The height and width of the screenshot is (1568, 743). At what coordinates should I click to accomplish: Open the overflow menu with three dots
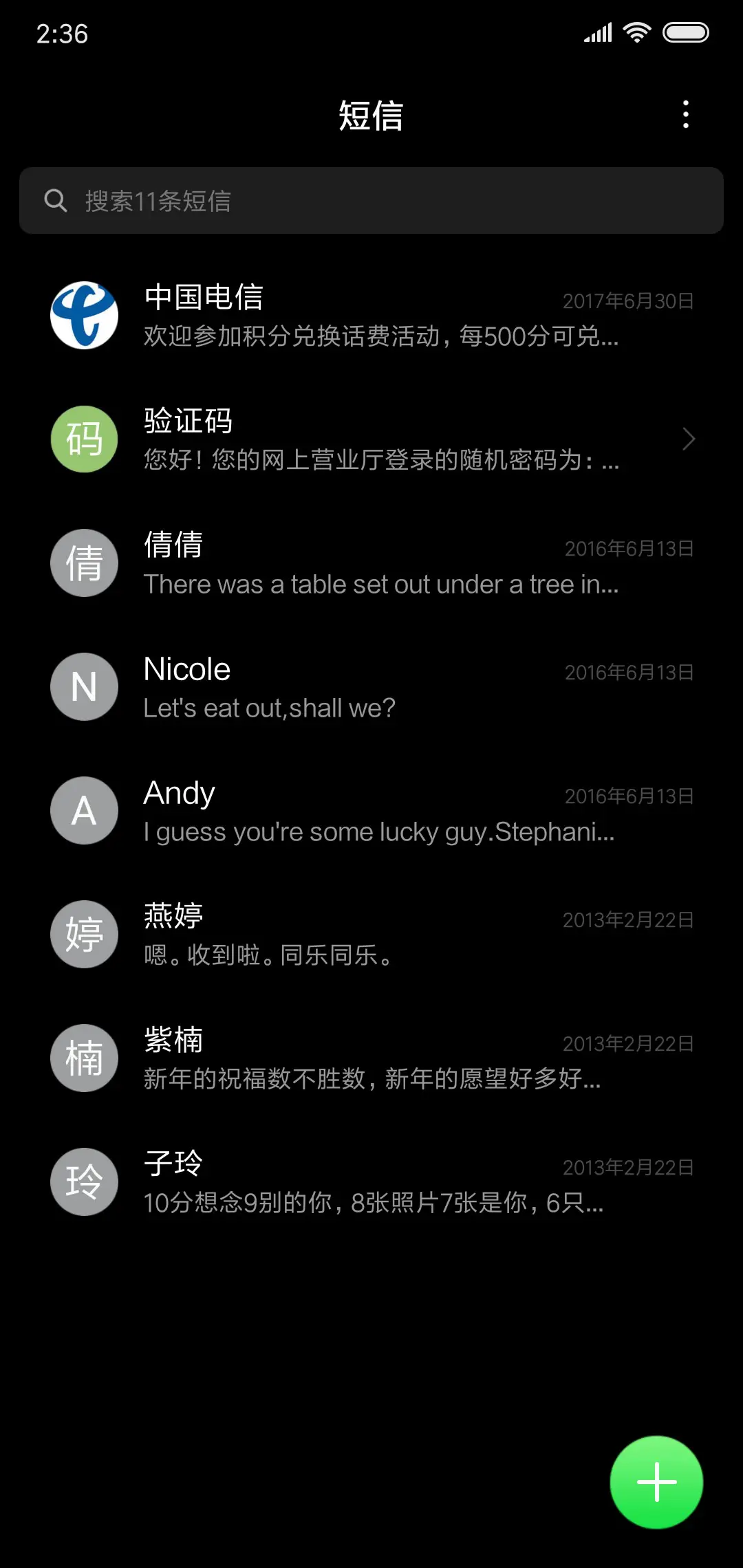[685, 116]
